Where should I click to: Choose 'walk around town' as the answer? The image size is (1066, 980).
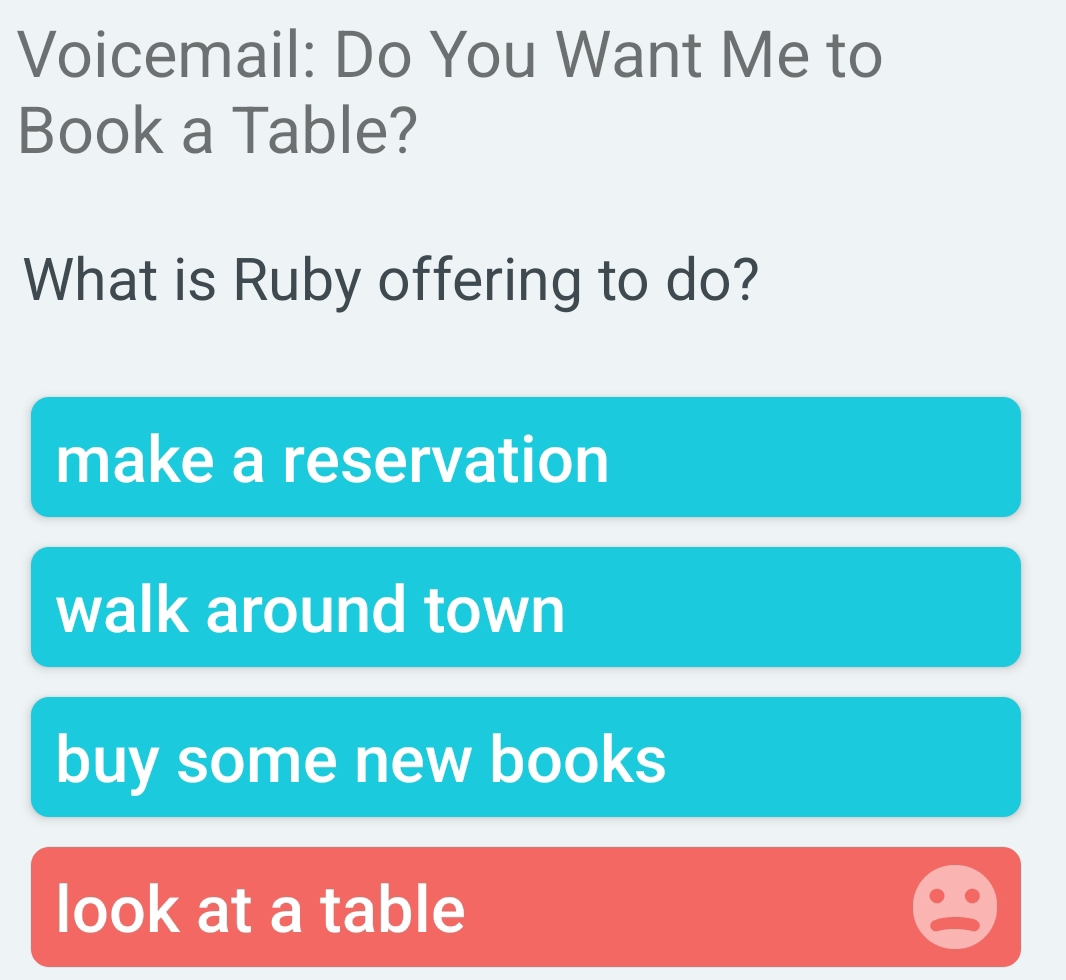[525, 608]
